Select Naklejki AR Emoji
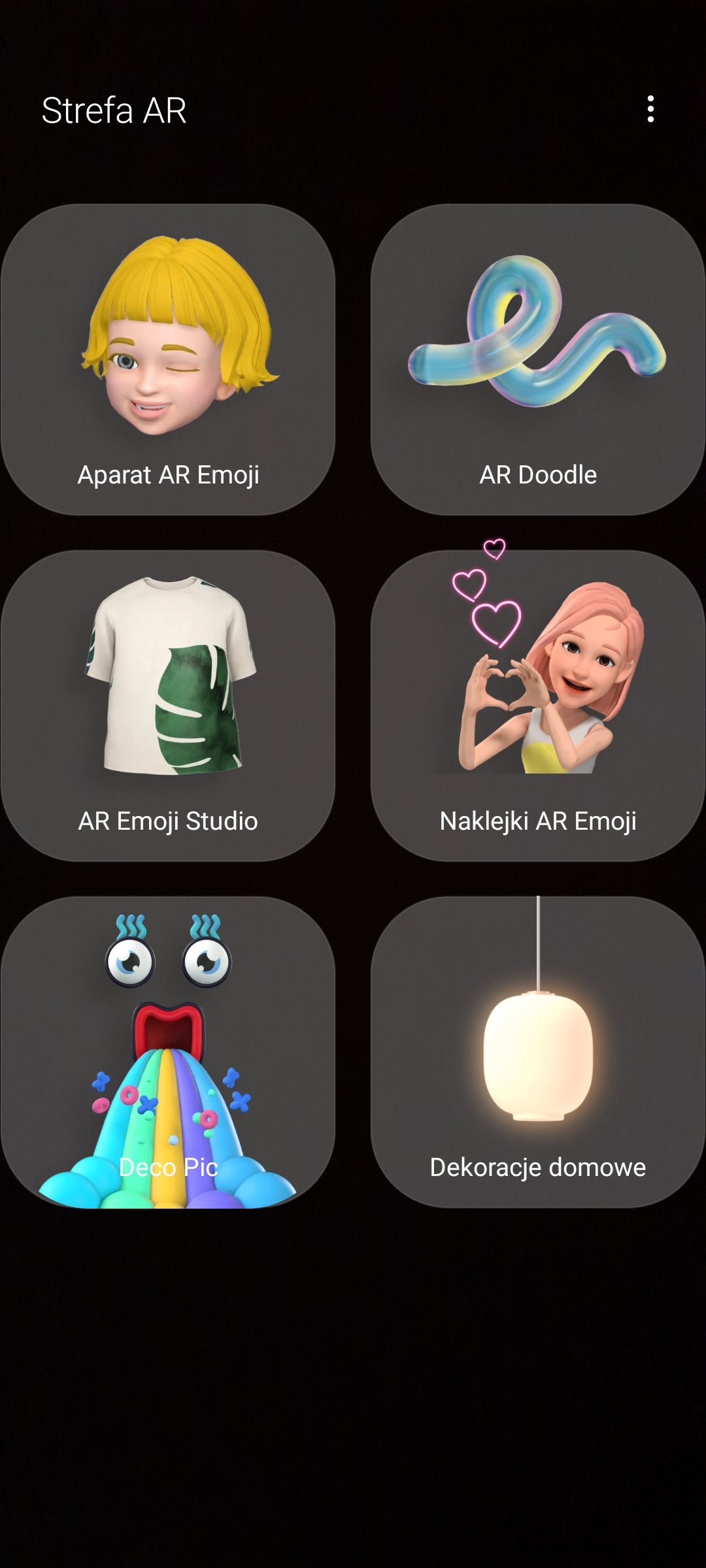Screen dimensions: 706x1568 coord(537,706)
